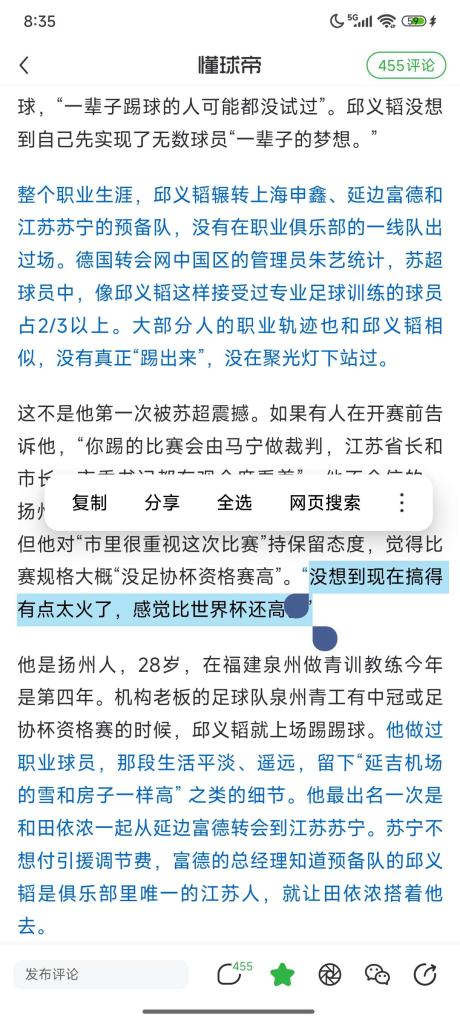Share the article to WeChat chat
The width and height of the screenshot is (460, 1022).
[x=377, y=974]
